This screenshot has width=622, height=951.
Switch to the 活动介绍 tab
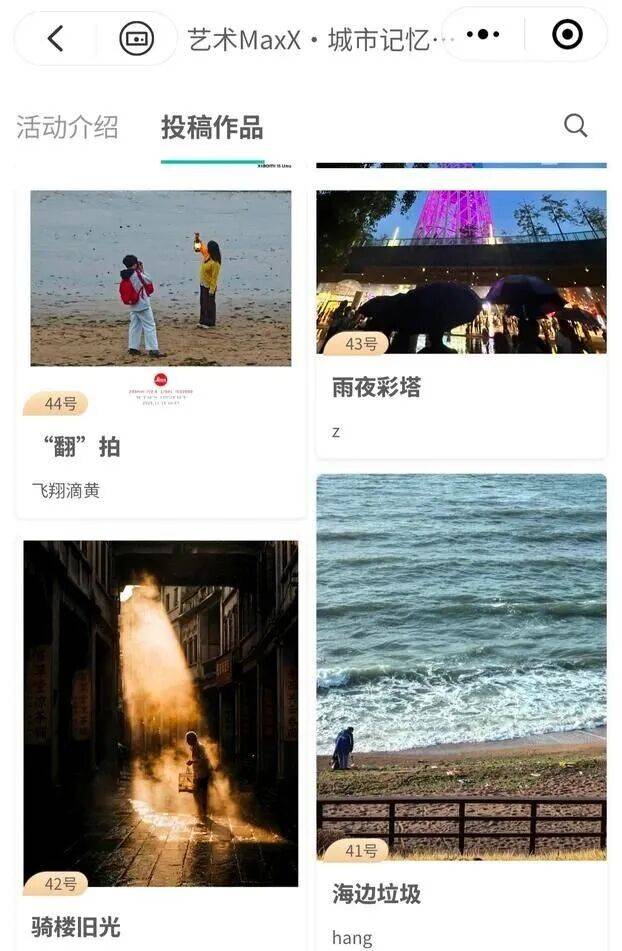(x=67, y=128)
